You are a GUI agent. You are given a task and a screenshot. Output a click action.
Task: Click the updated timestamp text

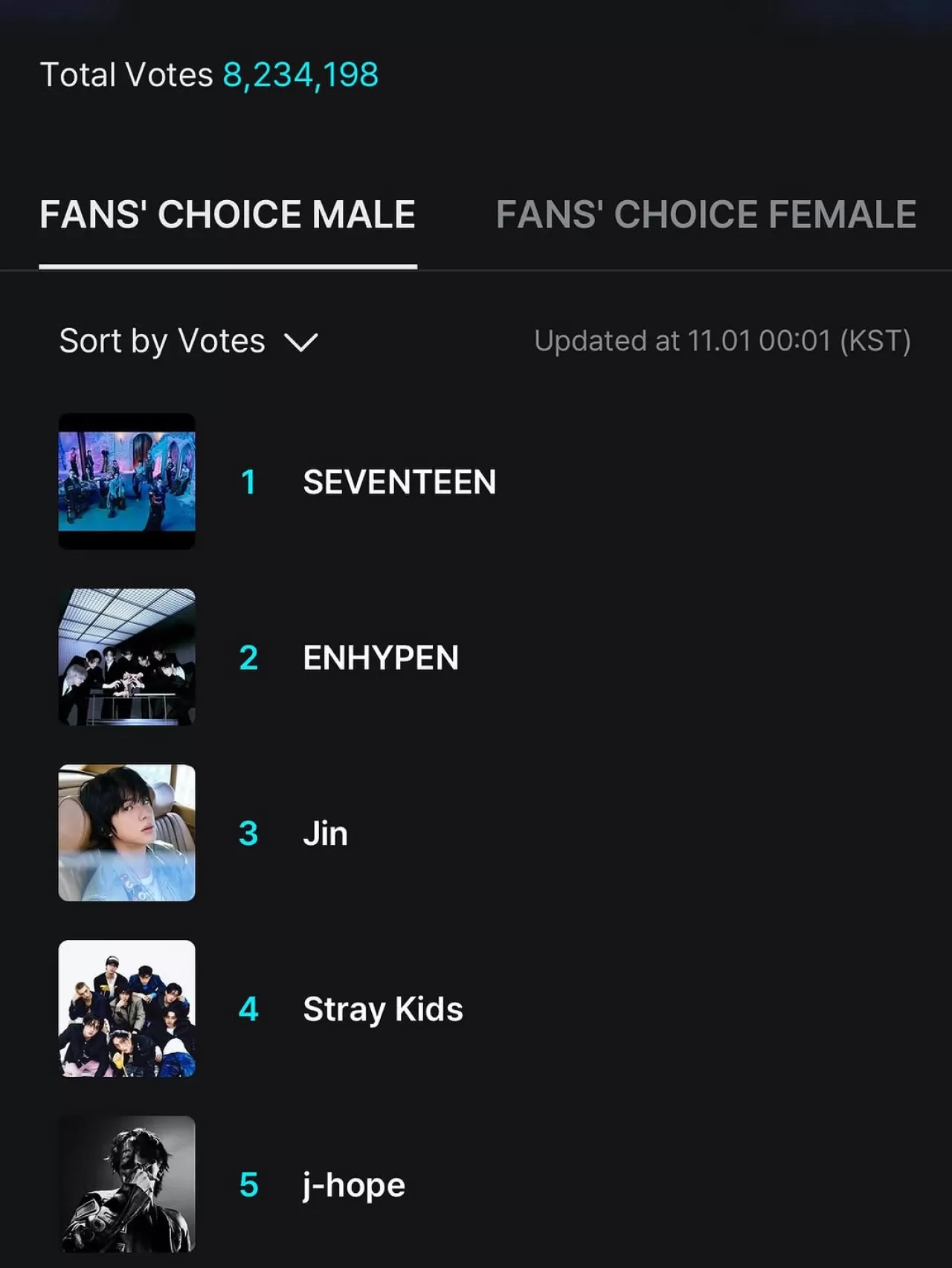pyautogui.click(x=722, y=341)
